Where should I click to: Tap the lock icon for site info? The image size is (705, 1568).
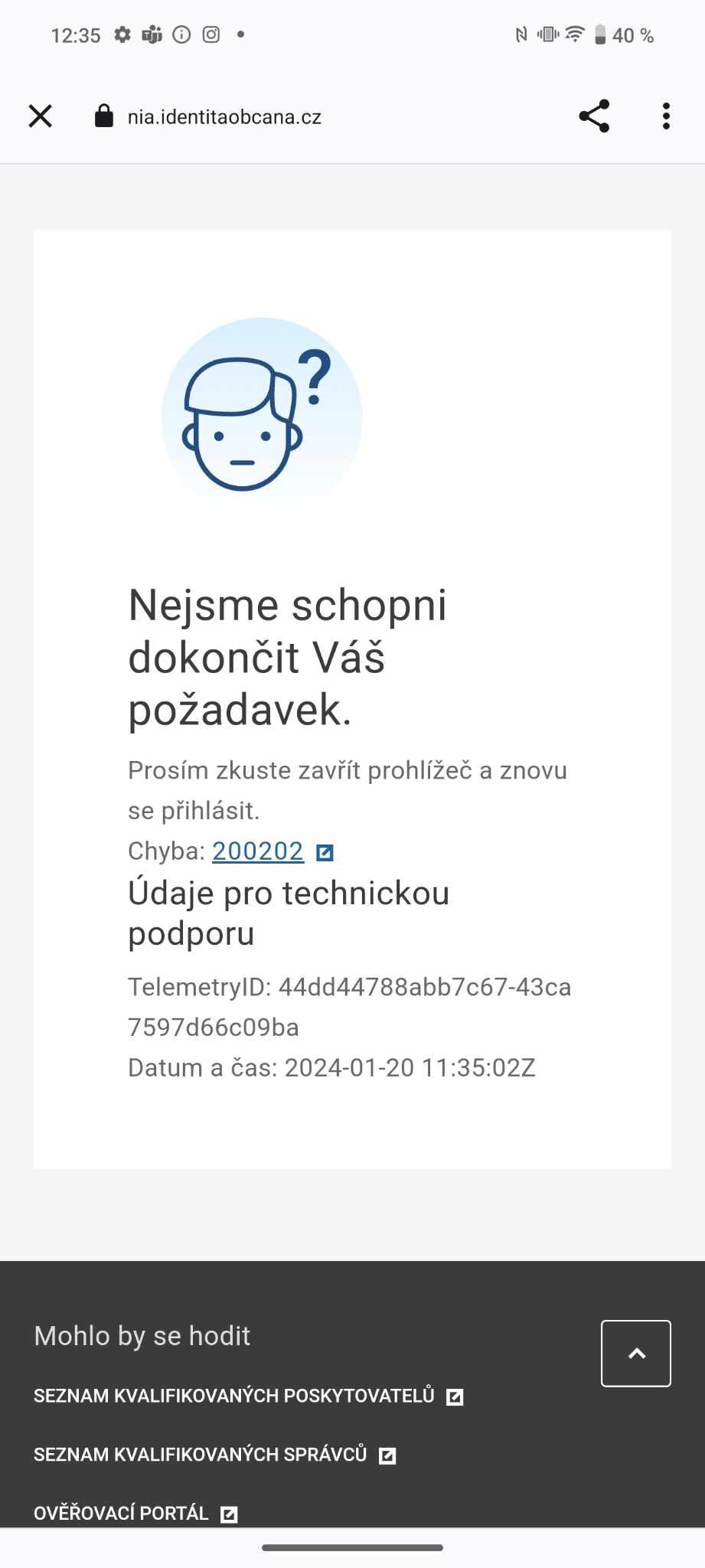tap(103, 116)
